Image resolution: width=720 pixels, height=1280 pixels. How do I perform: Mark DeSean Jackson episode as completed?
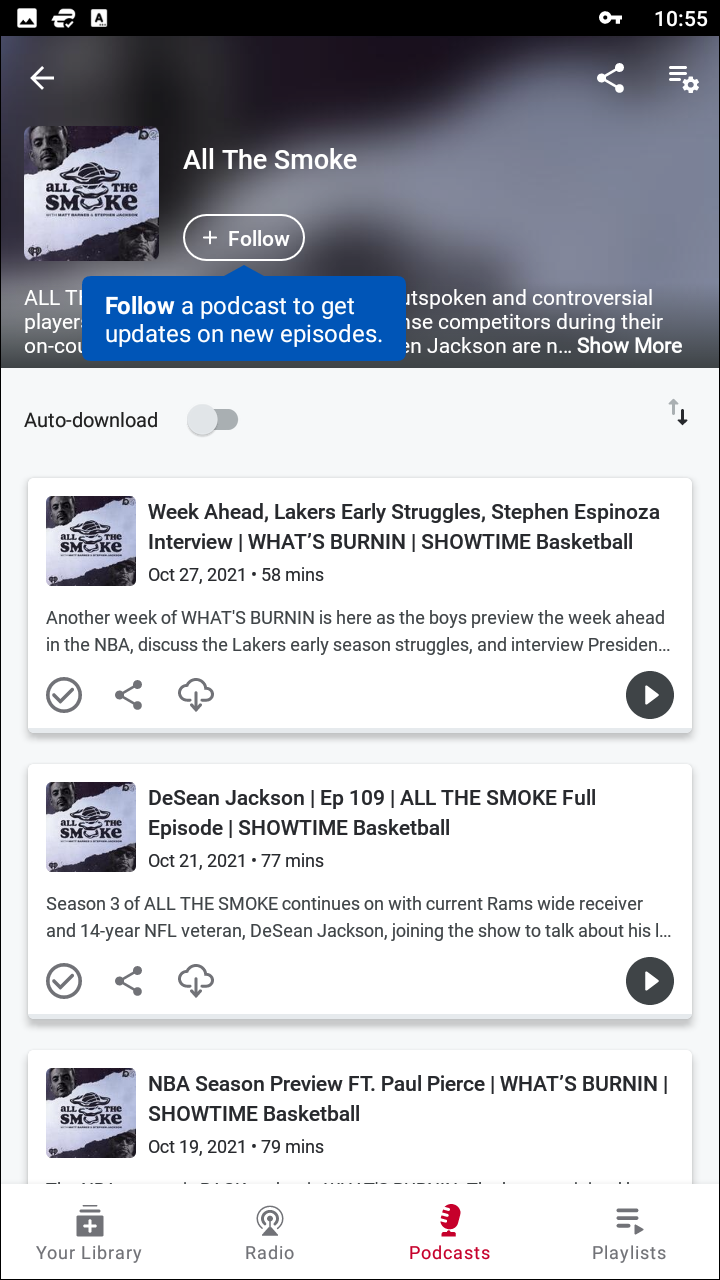[64, 981]
